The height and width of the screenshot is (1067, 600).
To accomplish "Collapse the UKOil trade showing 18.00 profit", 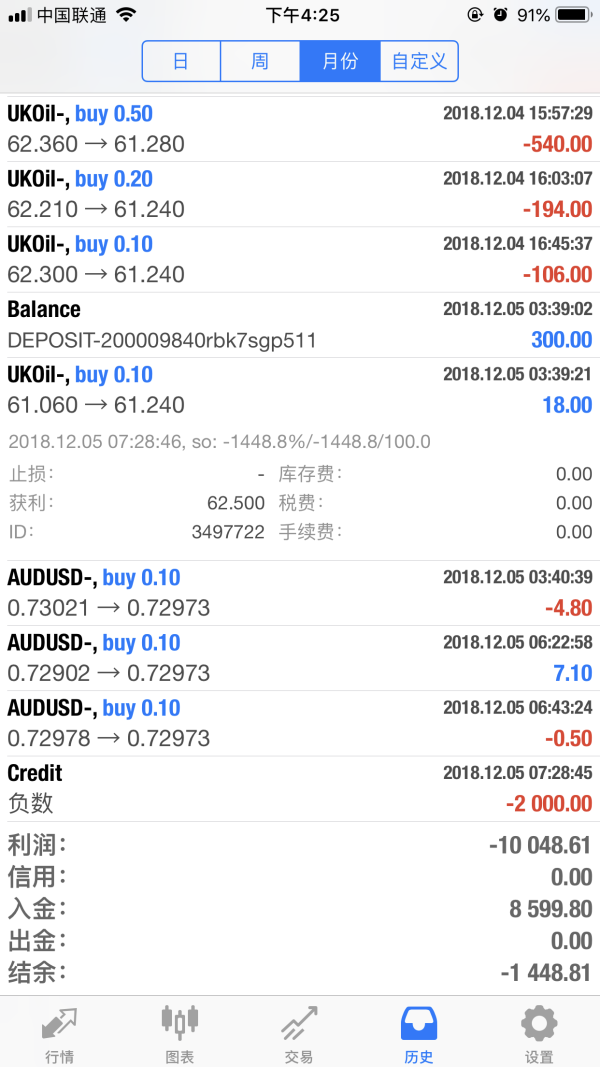I will click(300, 390).
